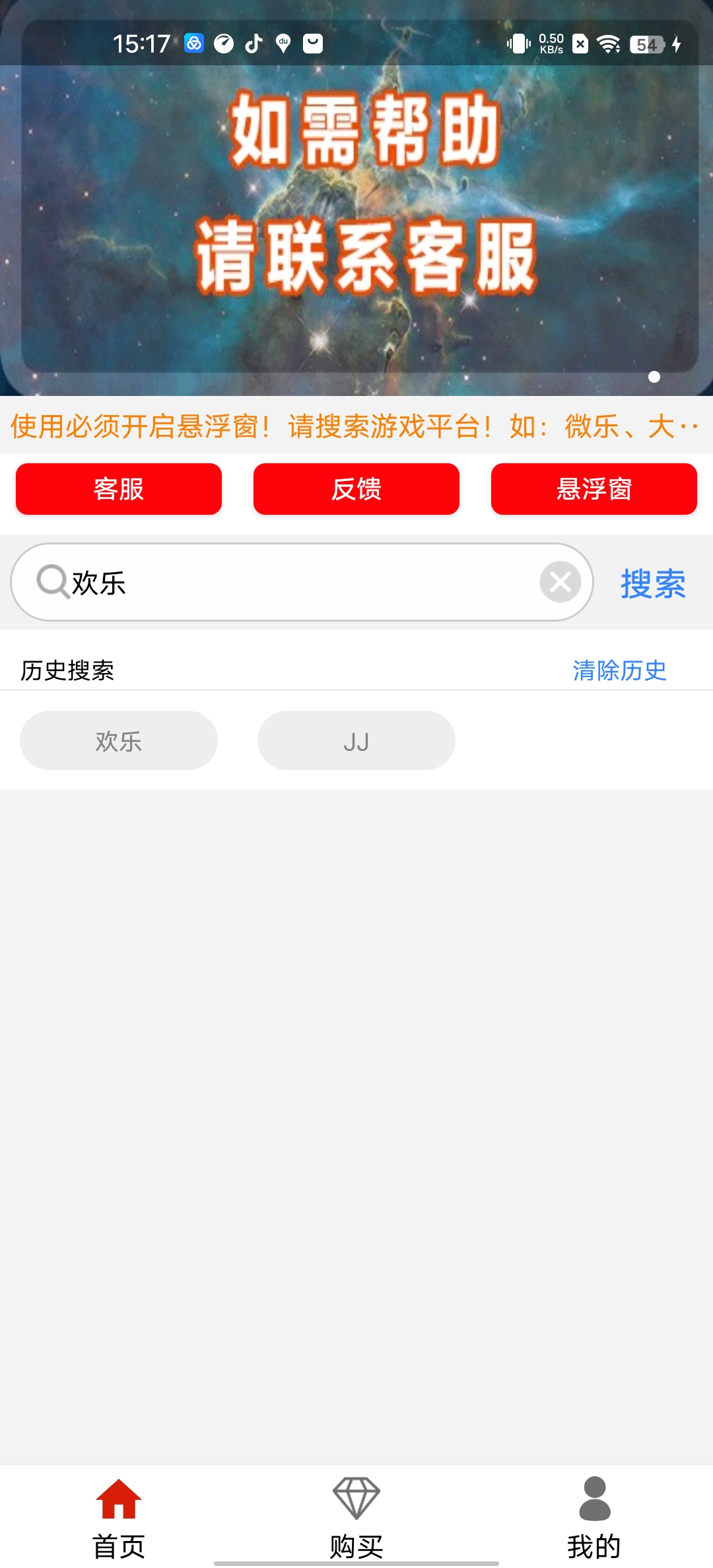
Task: Tap the 反馈 feedback button
Action: [x=356, y=489]
